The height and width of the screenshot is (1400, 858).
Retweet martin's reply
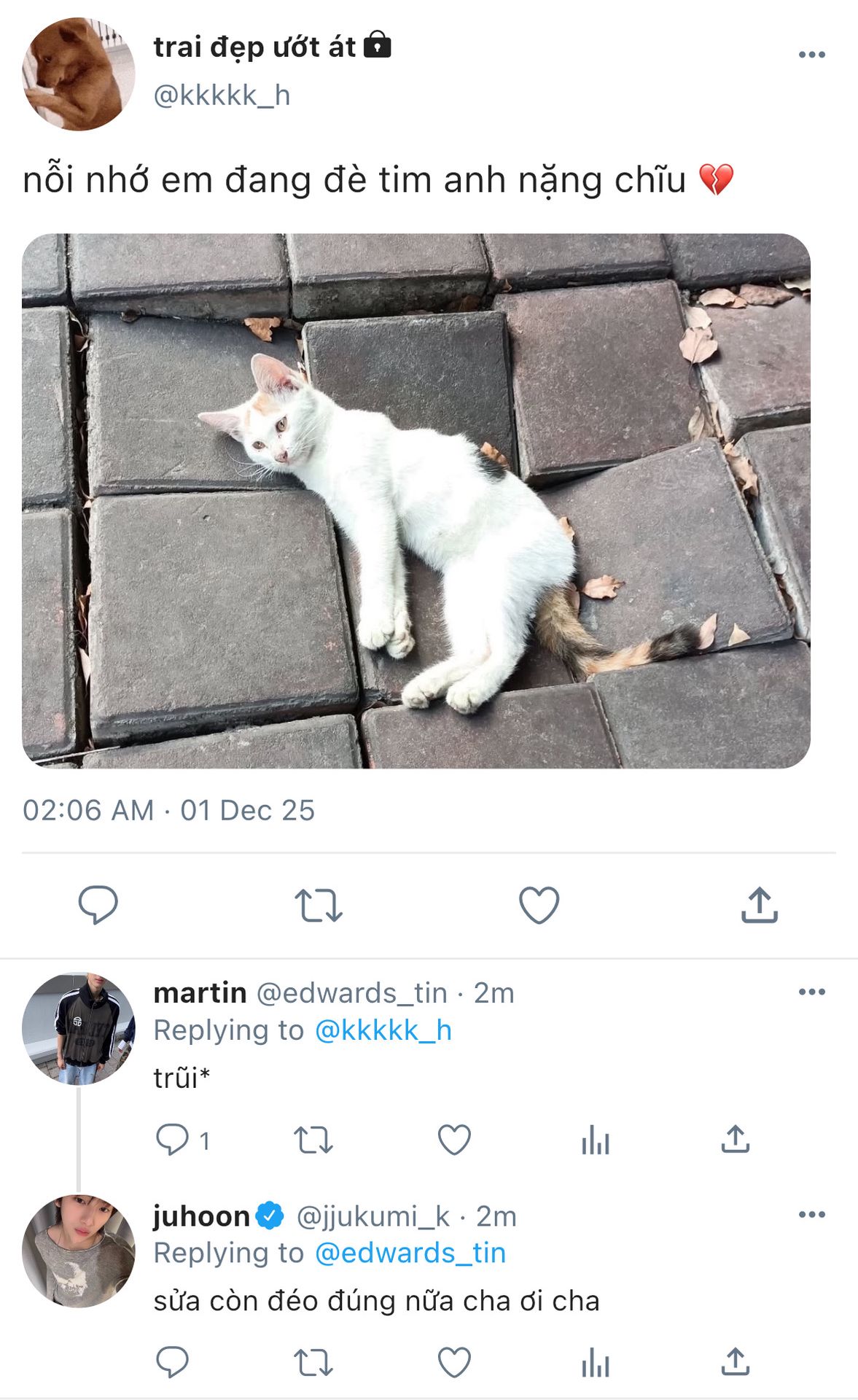point(313,1140)
